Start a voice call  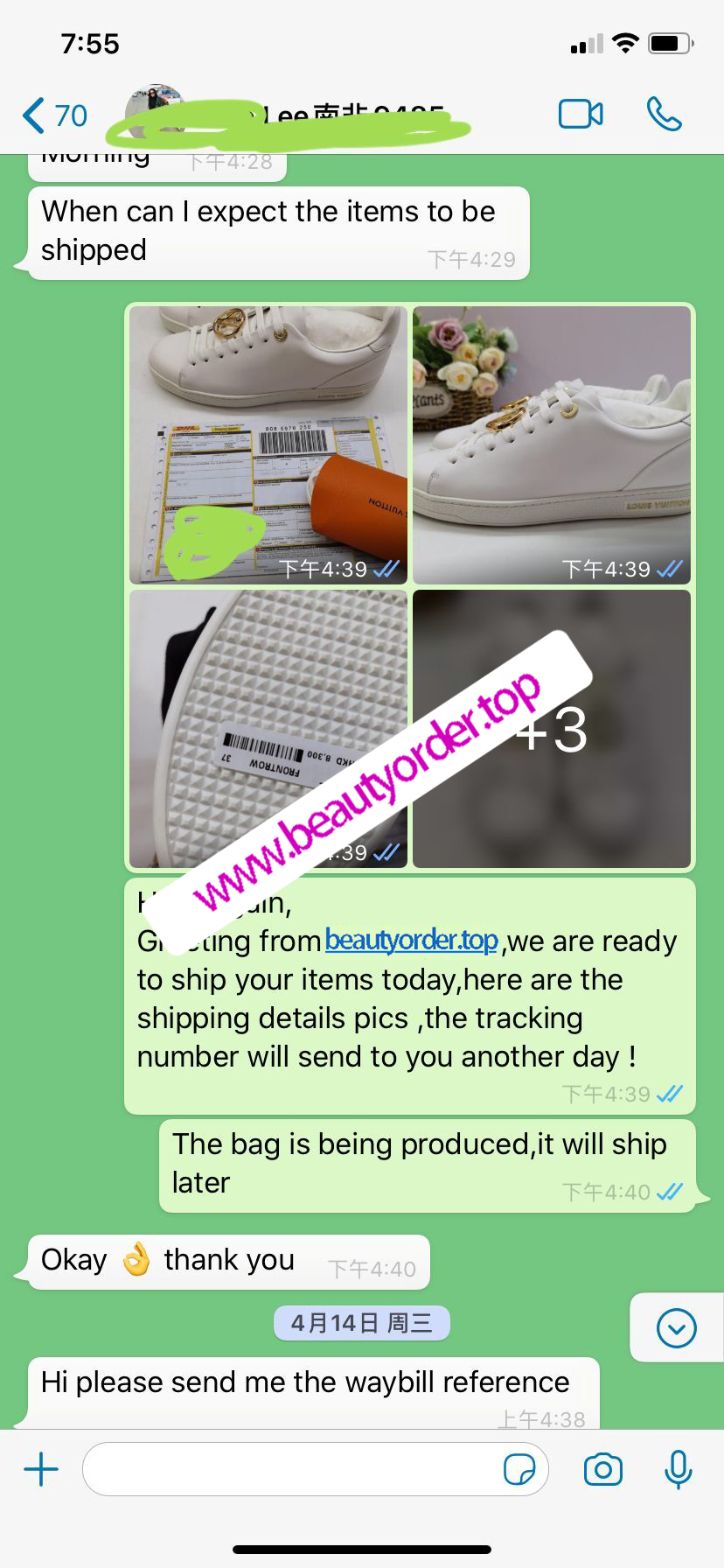(664, 115)
